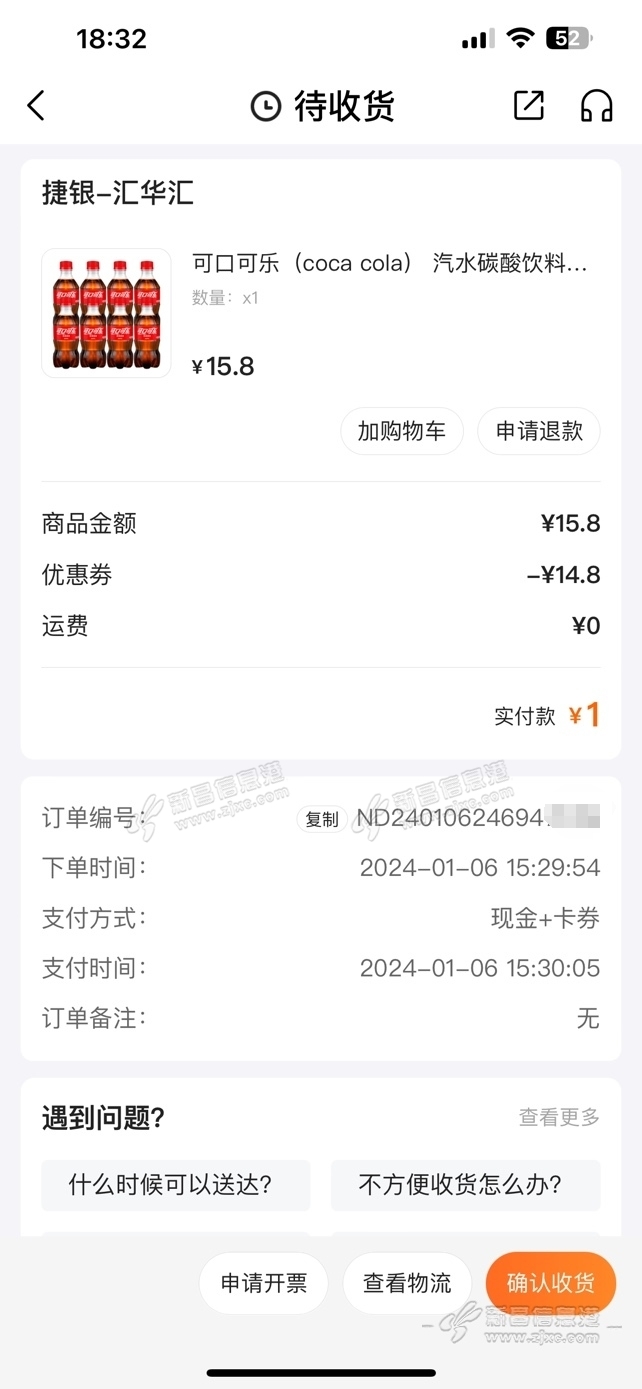Open the Coca Cola product image
Screen dimensions: 642x1389
pyautogui.click(x=106, y=313)
